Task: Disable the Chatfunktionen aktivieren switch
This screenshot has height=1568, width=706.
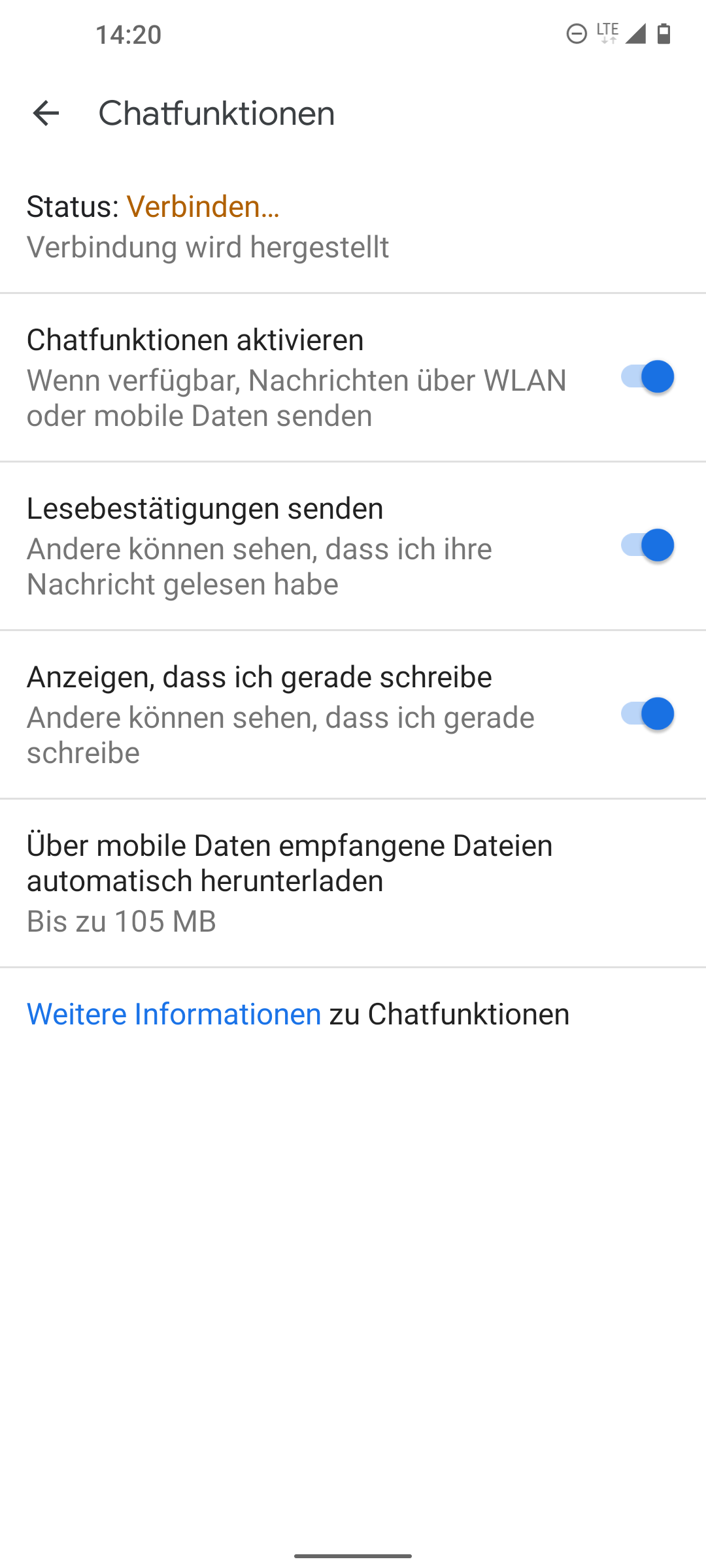Action: [x=647, y=377]
